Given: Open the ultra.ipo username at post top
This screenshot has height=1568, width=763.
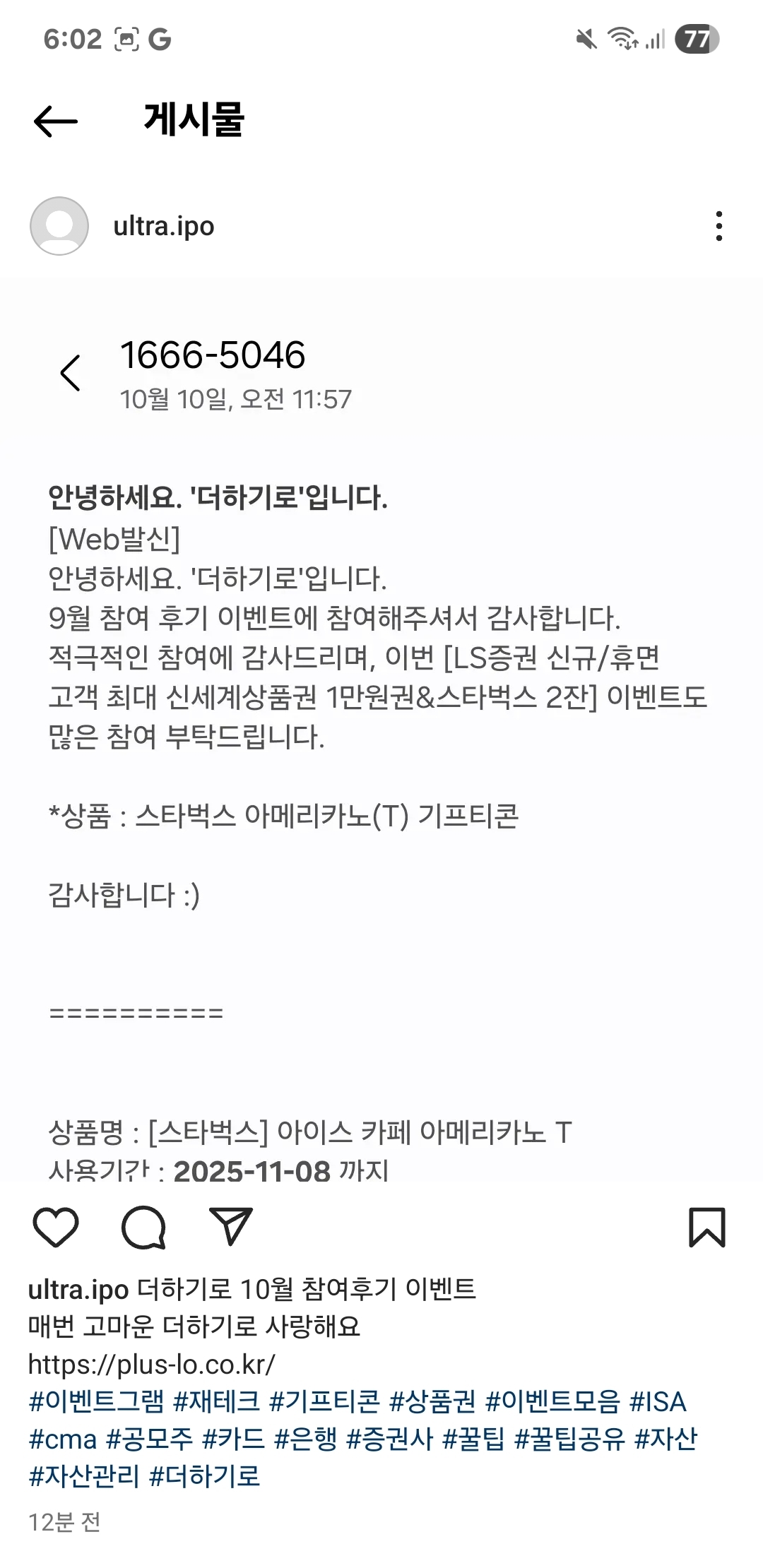Looking at the screenshot, I should [x=163, y=226].
